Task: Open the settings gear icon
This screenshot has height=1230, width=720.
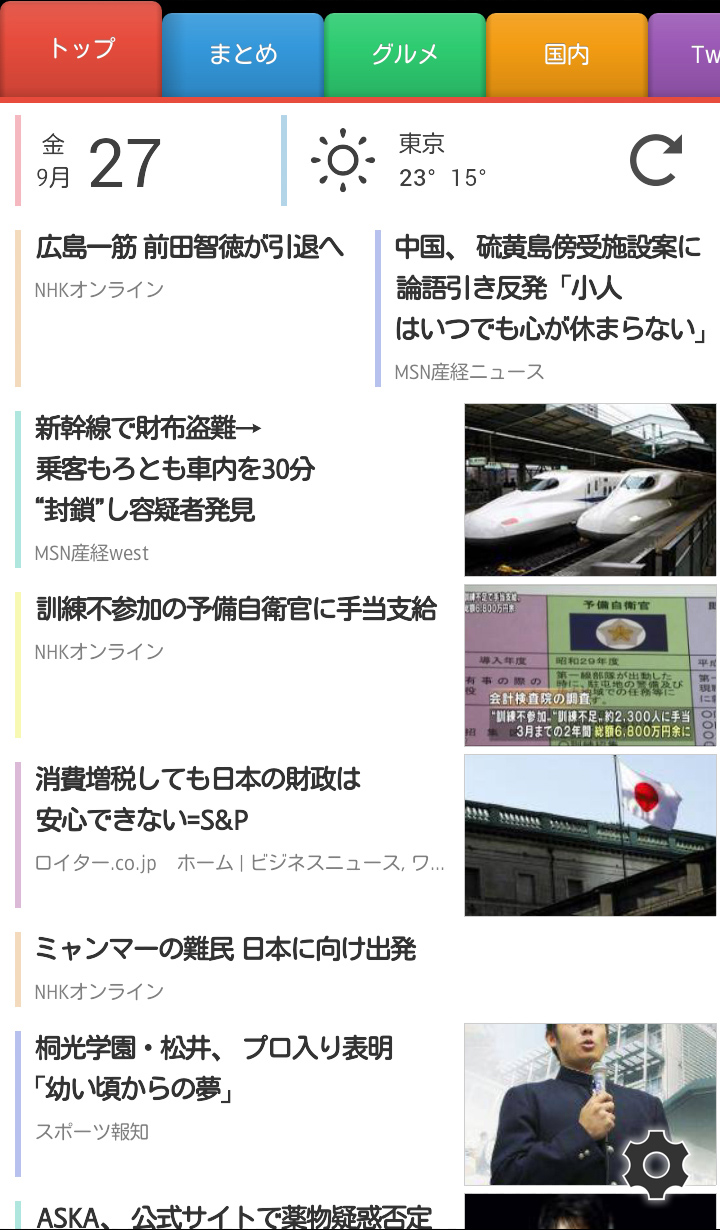Action: (656, 1165)
